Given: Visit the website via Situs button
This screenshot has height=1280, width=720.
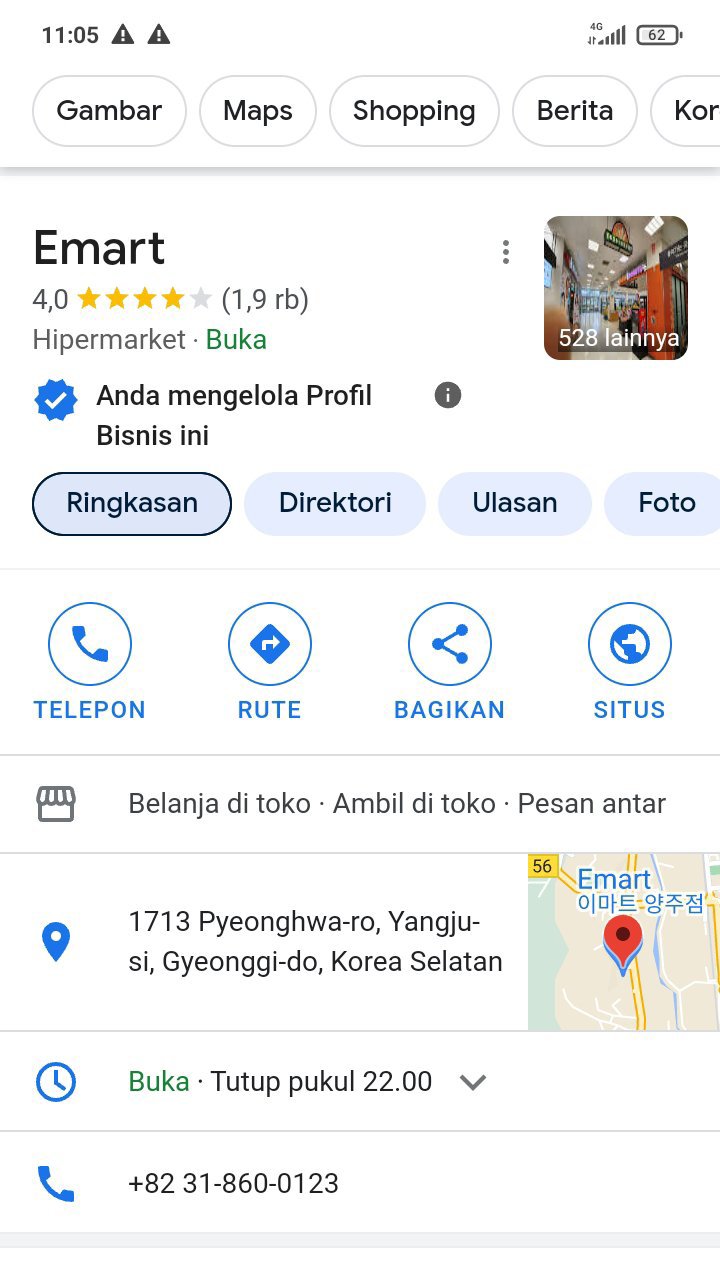Looking at the screenshot, I should tap(630, 645).
